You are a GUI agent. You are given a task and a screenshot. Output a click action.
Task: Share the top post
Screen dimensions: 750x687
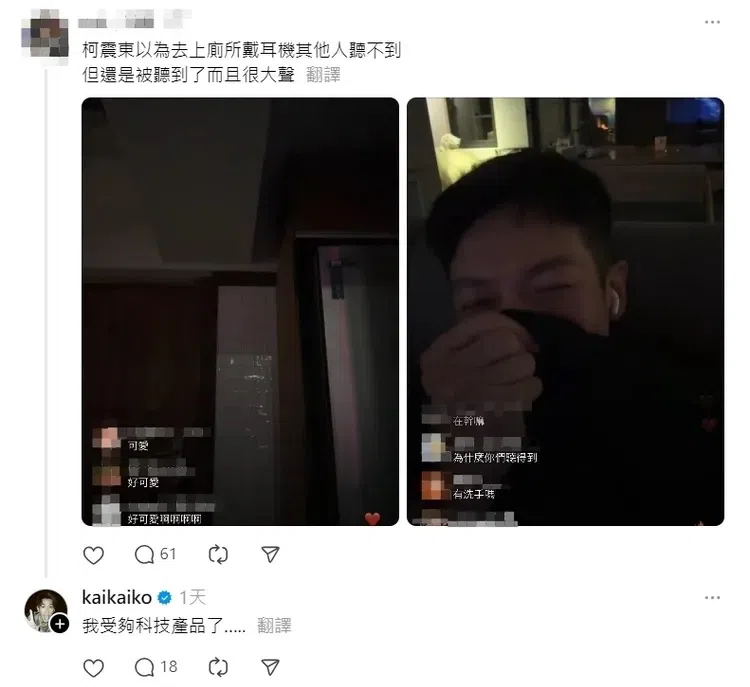tap(269, 554)
